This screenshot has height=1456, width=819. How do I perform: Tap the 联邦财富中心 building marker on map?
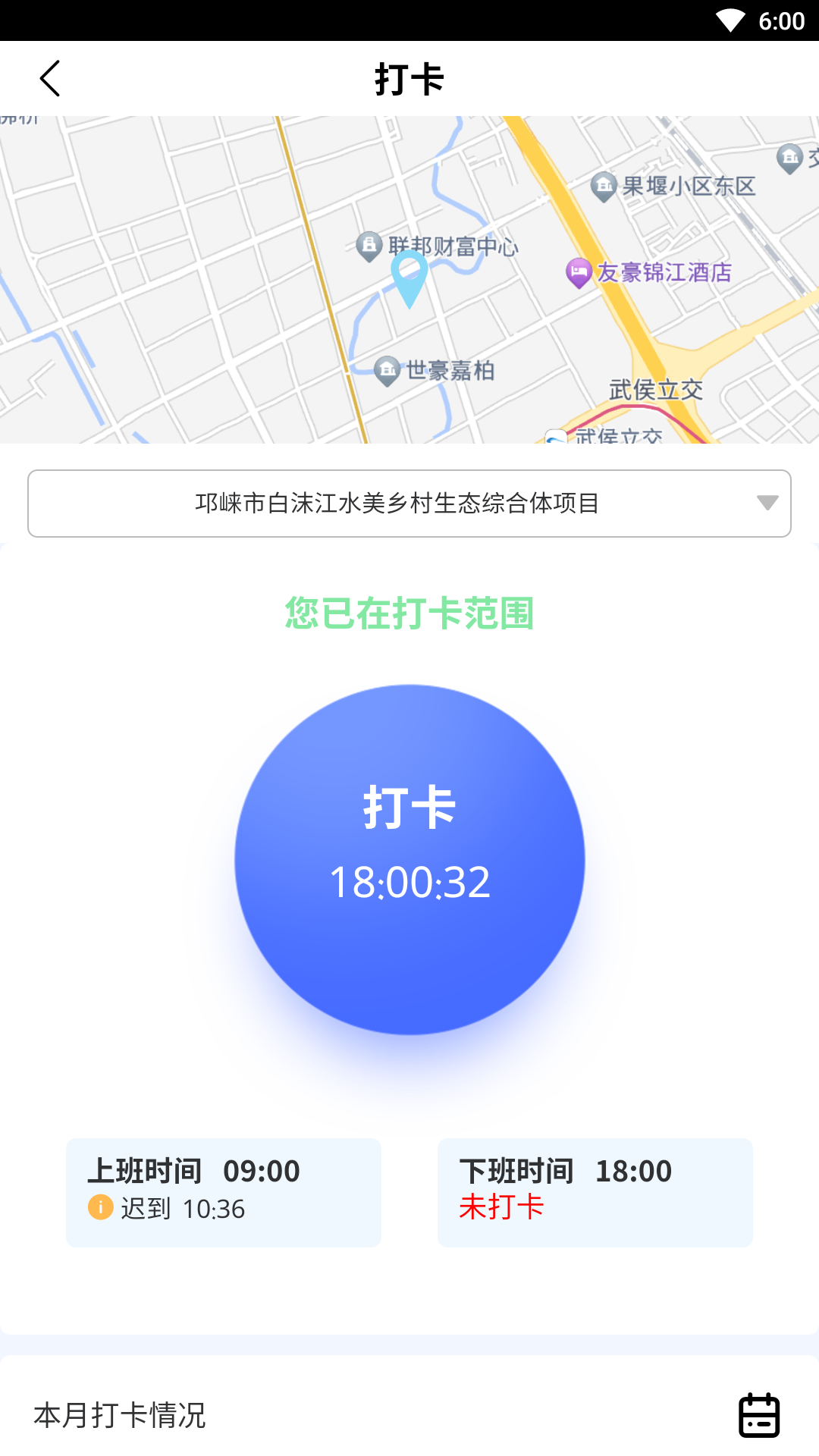point(369,244)
